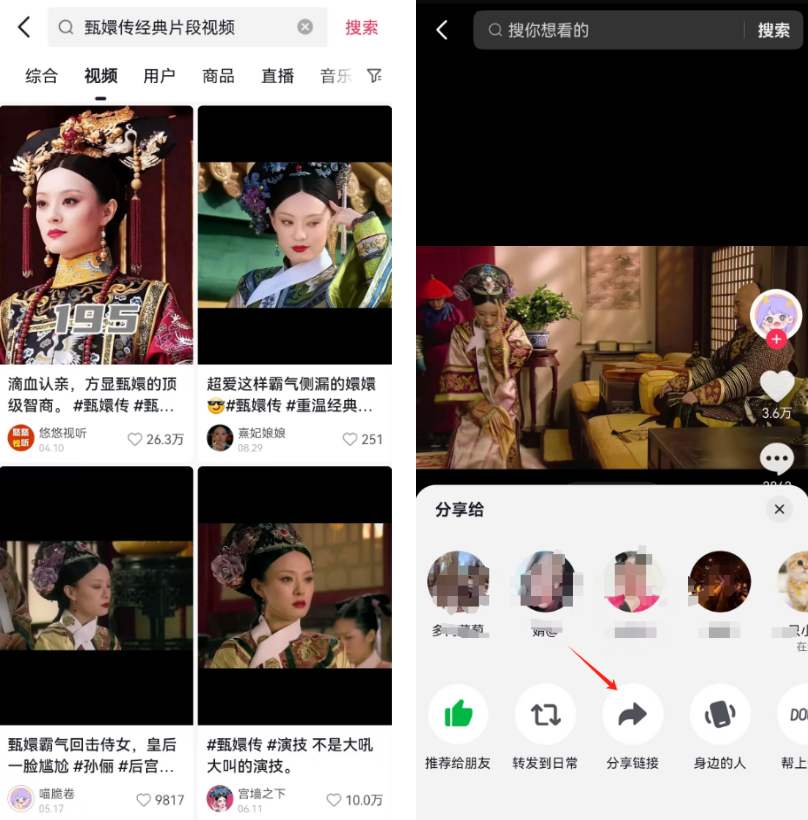Tap 转发到日常 repost option
808x820 pixels.
[545, 714]
